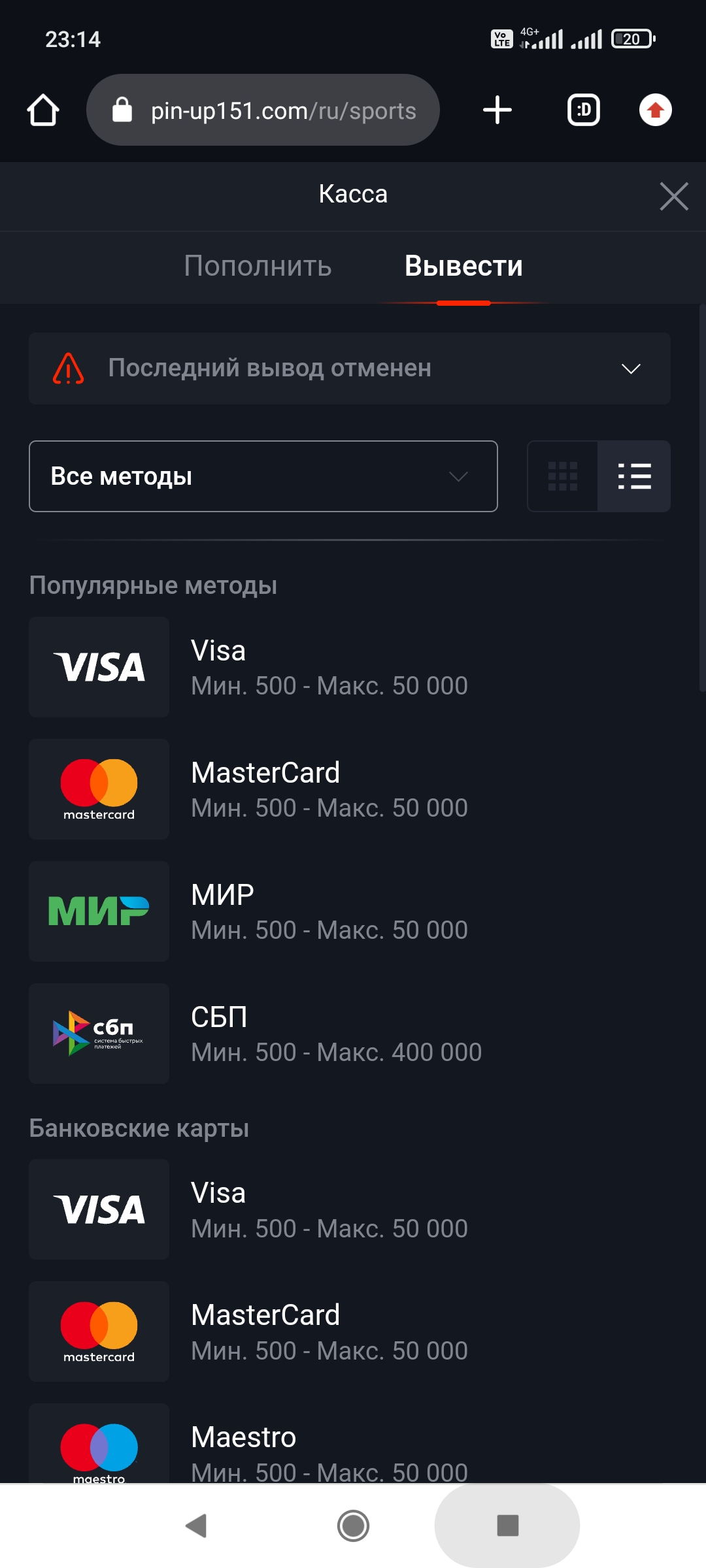Go back using the system back button

coord(196,1526)
